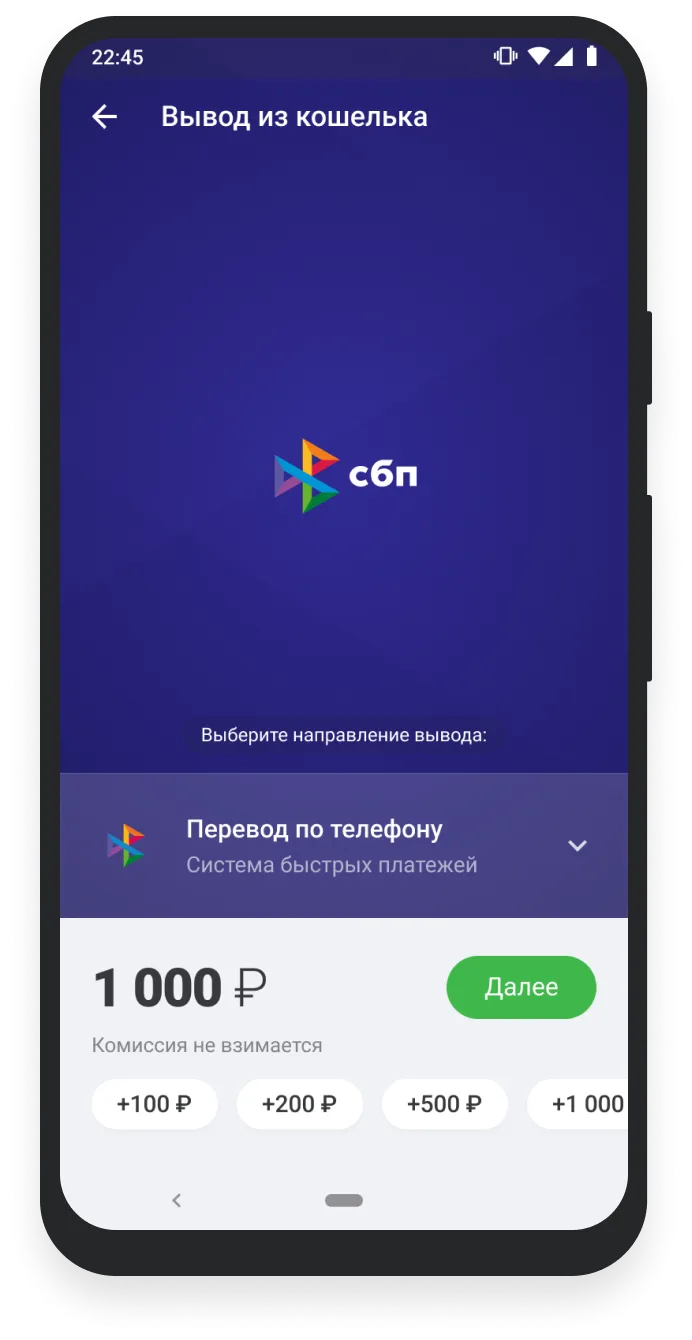Screen dimensions: 692x1340
Task: Go to the home screen pill
Action: (344, 1200)
